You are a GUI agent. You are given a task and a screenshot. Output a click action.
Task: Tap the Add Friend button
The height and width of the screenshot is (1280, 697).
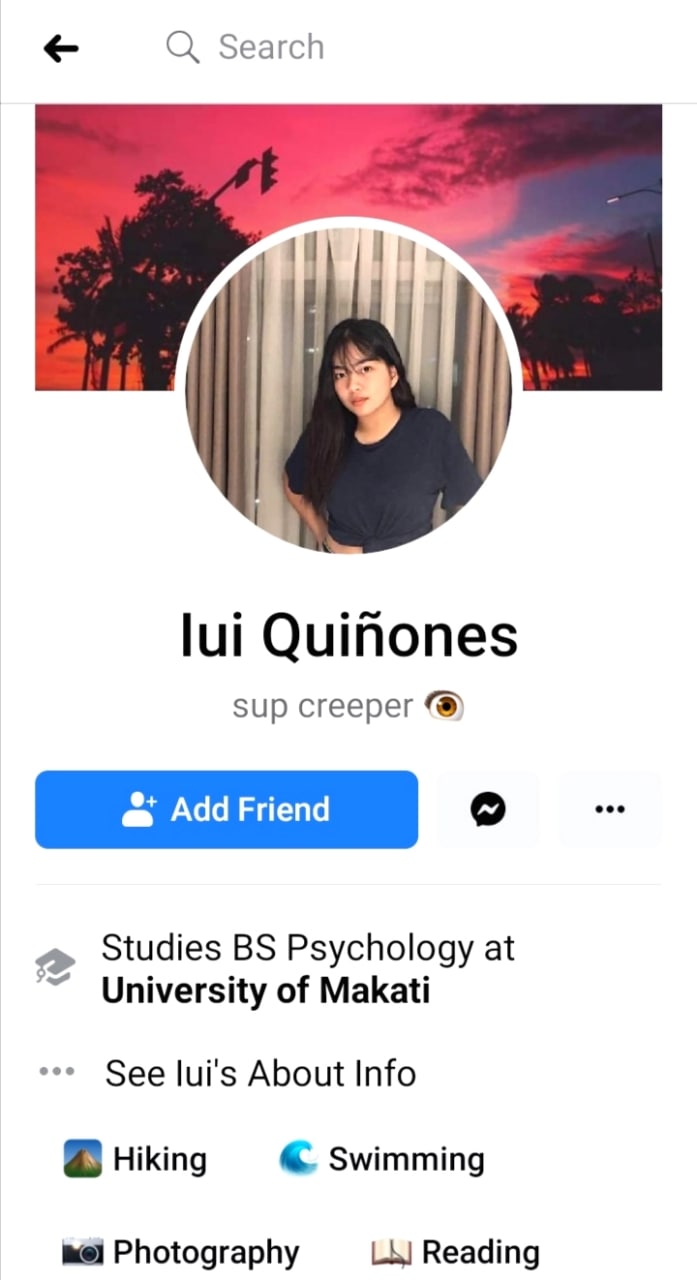tap(226, 809)
